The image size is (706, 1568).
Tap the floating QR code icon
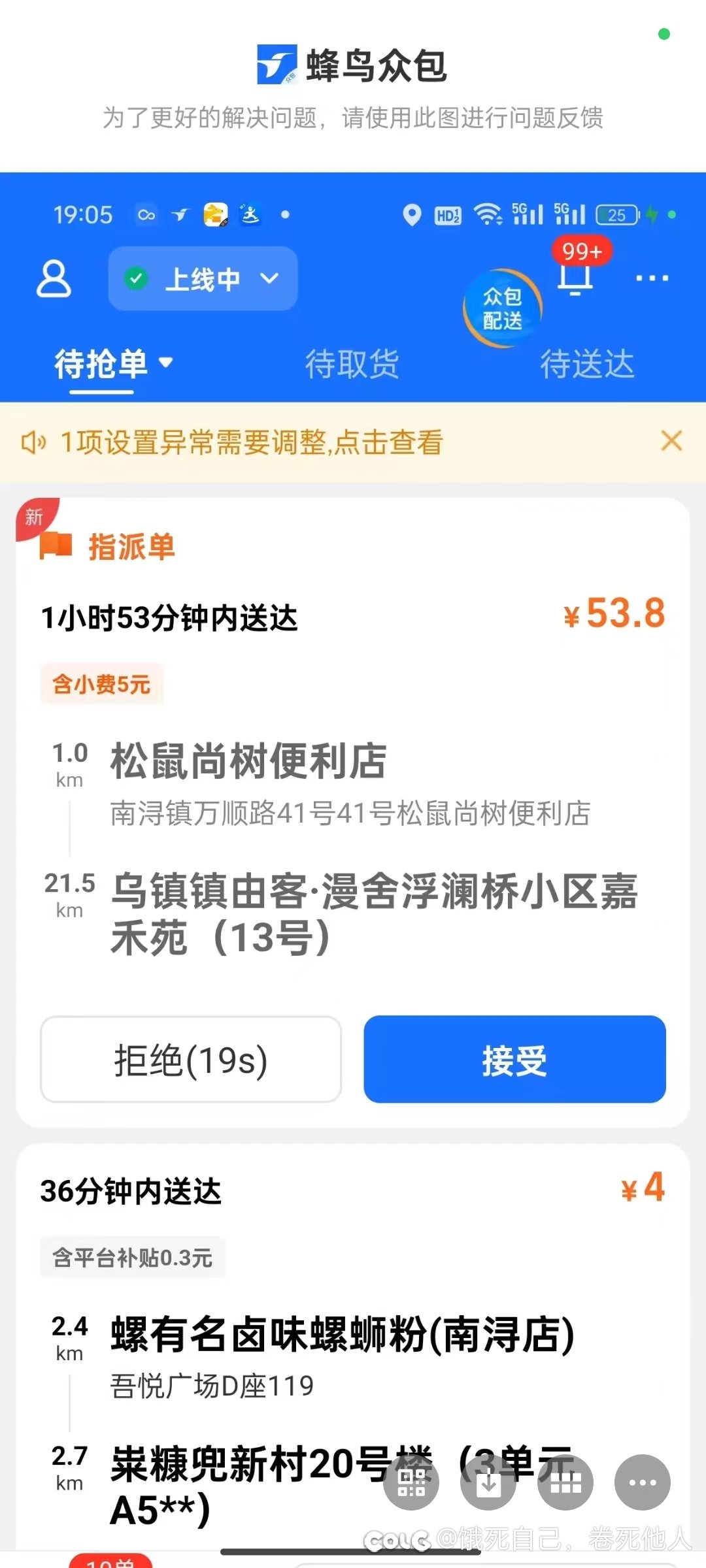click(411, 1482)
